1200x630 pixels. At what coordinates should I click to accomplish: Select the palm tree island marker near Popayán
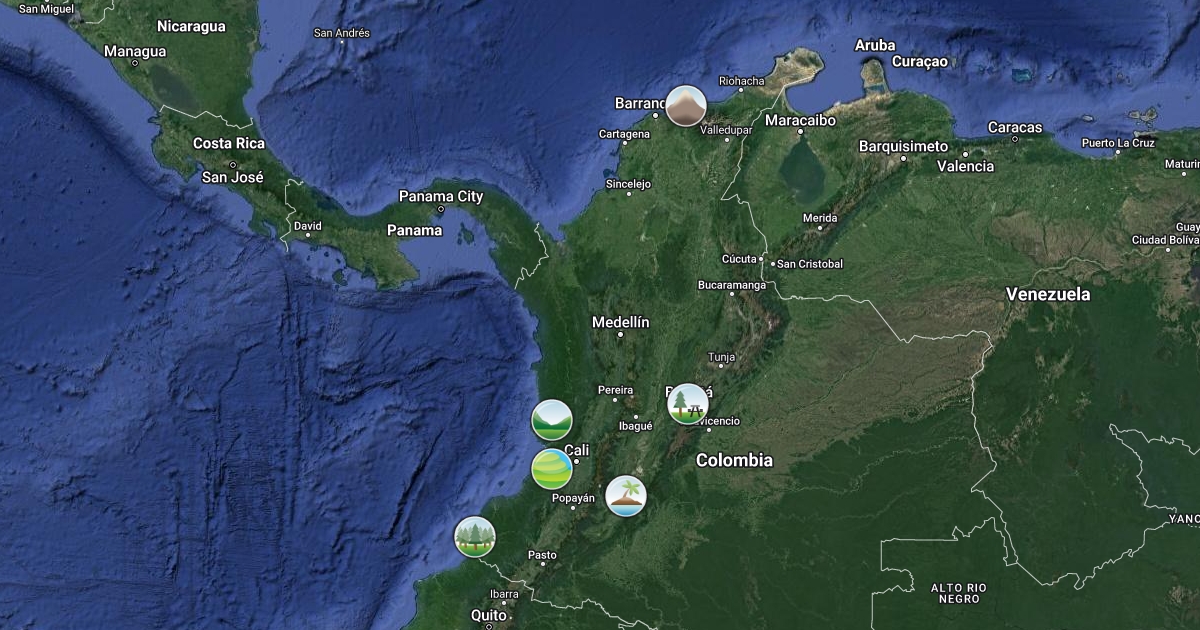(626, 496)
